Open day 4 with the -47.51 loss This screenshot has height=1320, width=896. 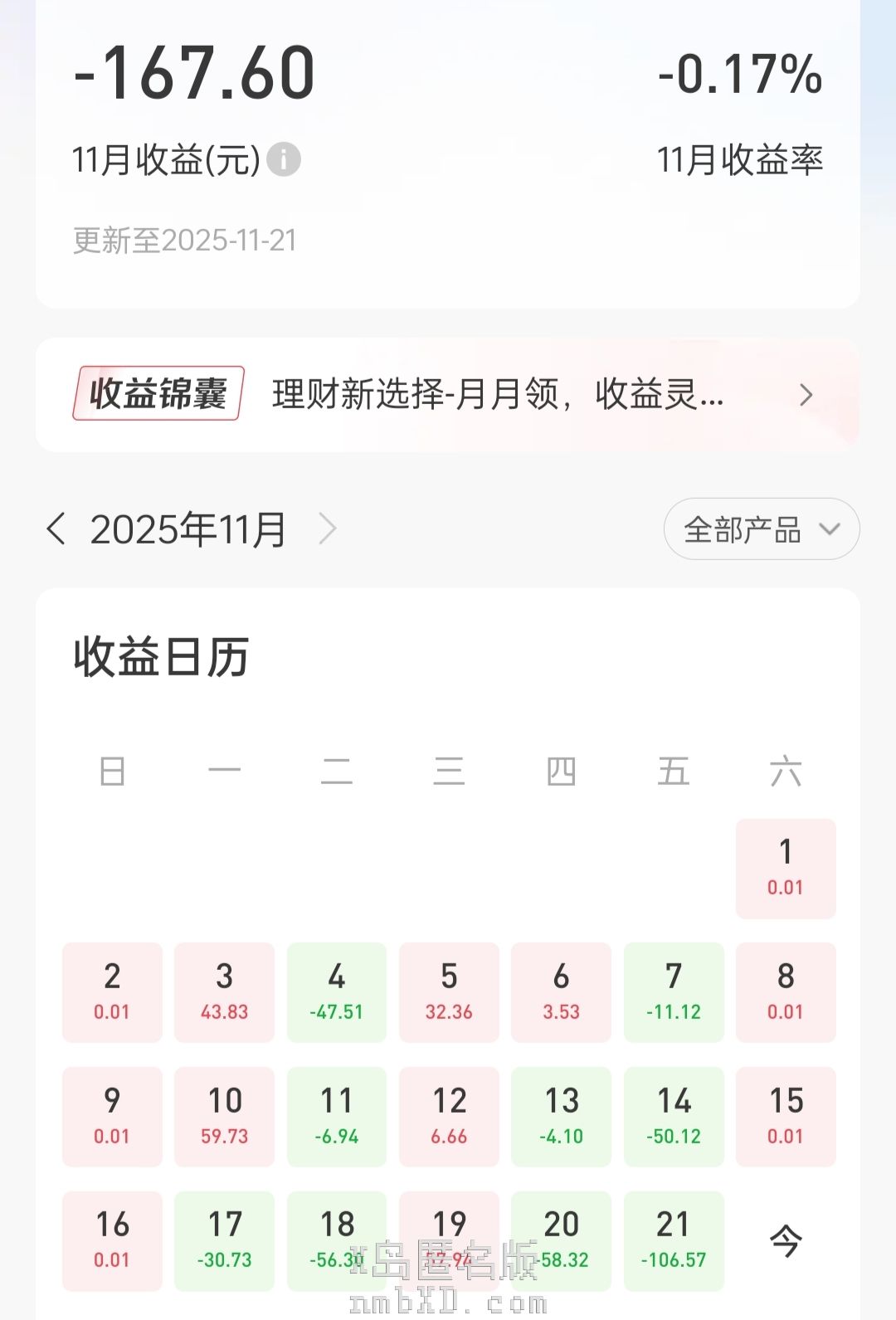(336, 991)
